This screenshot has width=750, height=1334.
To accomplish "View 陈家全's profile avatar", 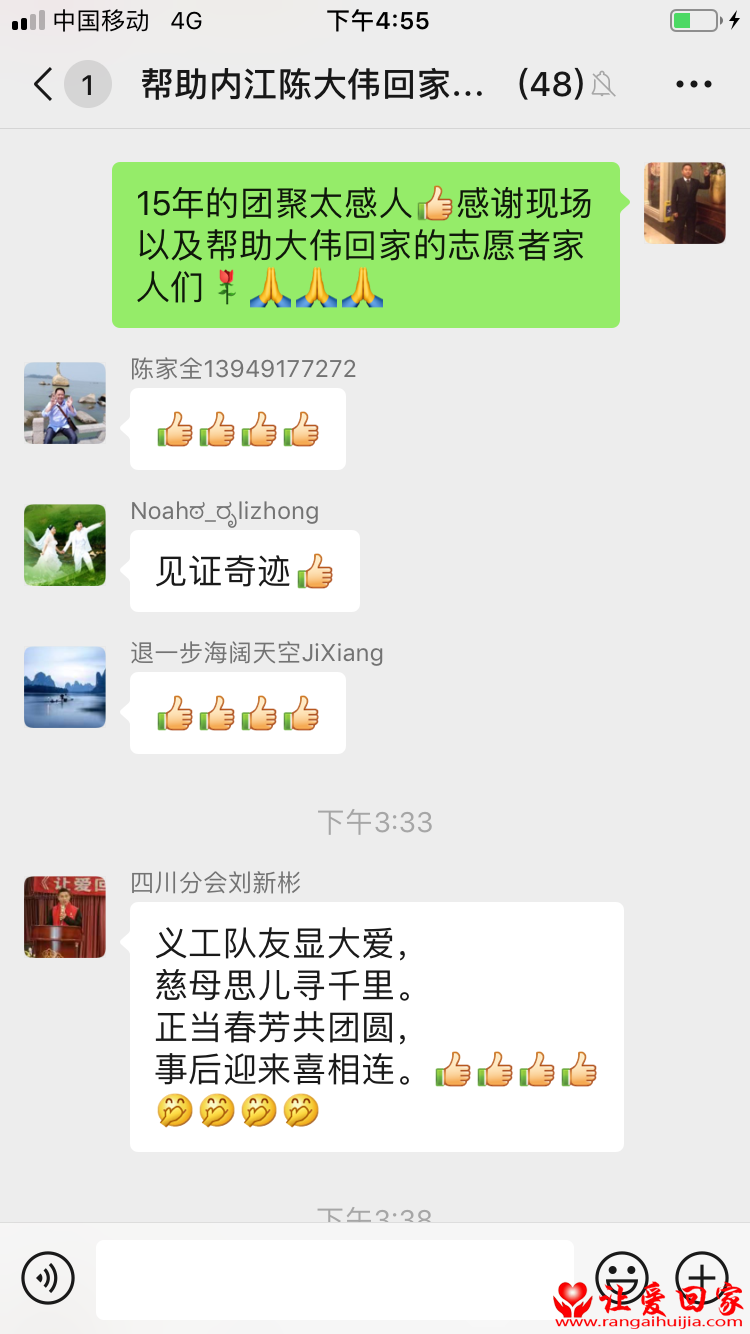I will 65,403.
